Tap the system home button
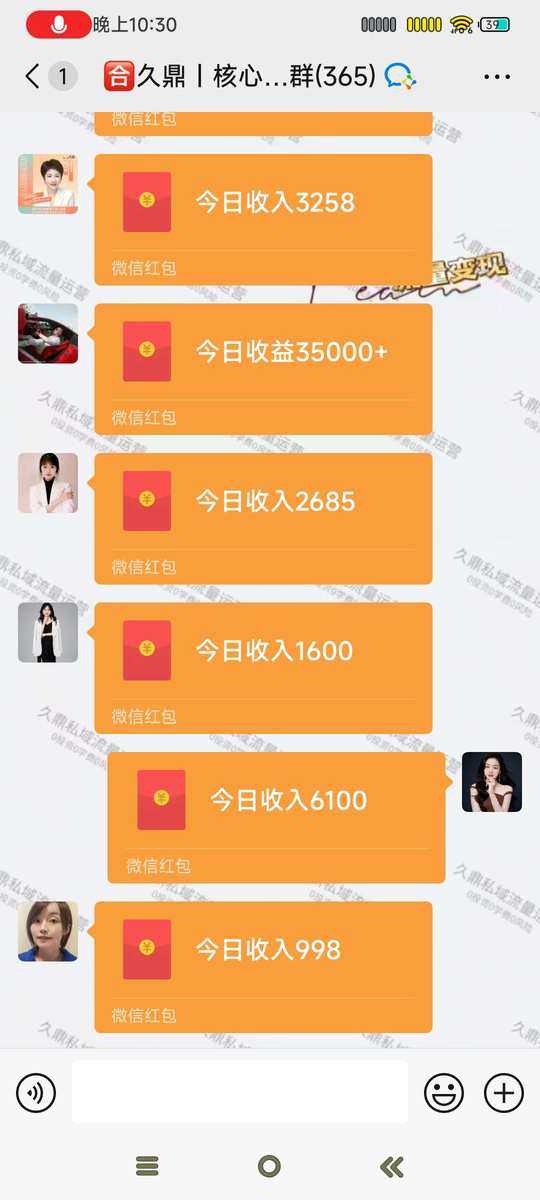Image resolution: width=540 pixels, height=1200 pixels. (x=269, y=1166)
